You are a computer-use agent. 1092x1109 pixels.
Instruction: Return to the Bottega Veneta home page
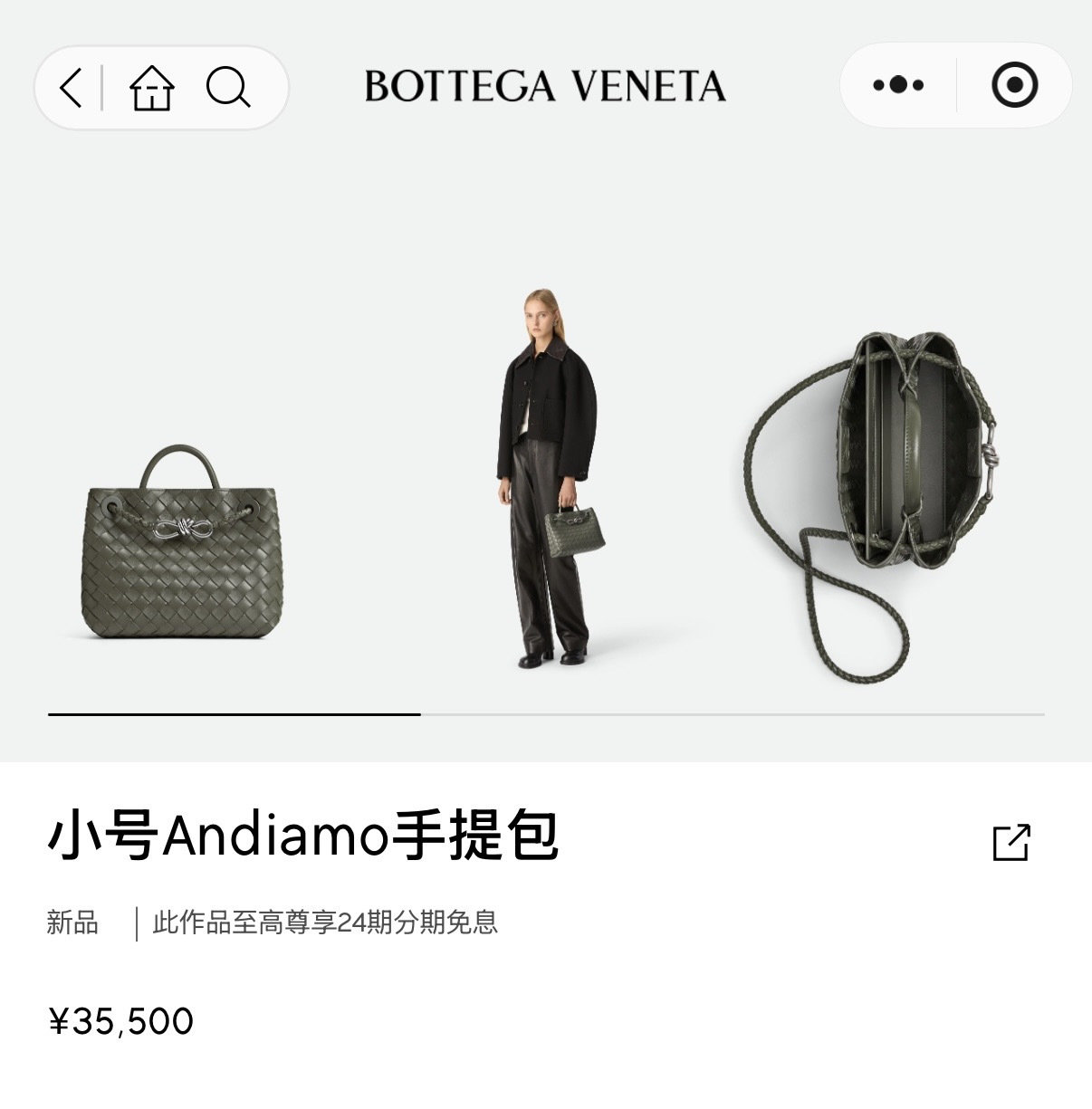(151, 88)
